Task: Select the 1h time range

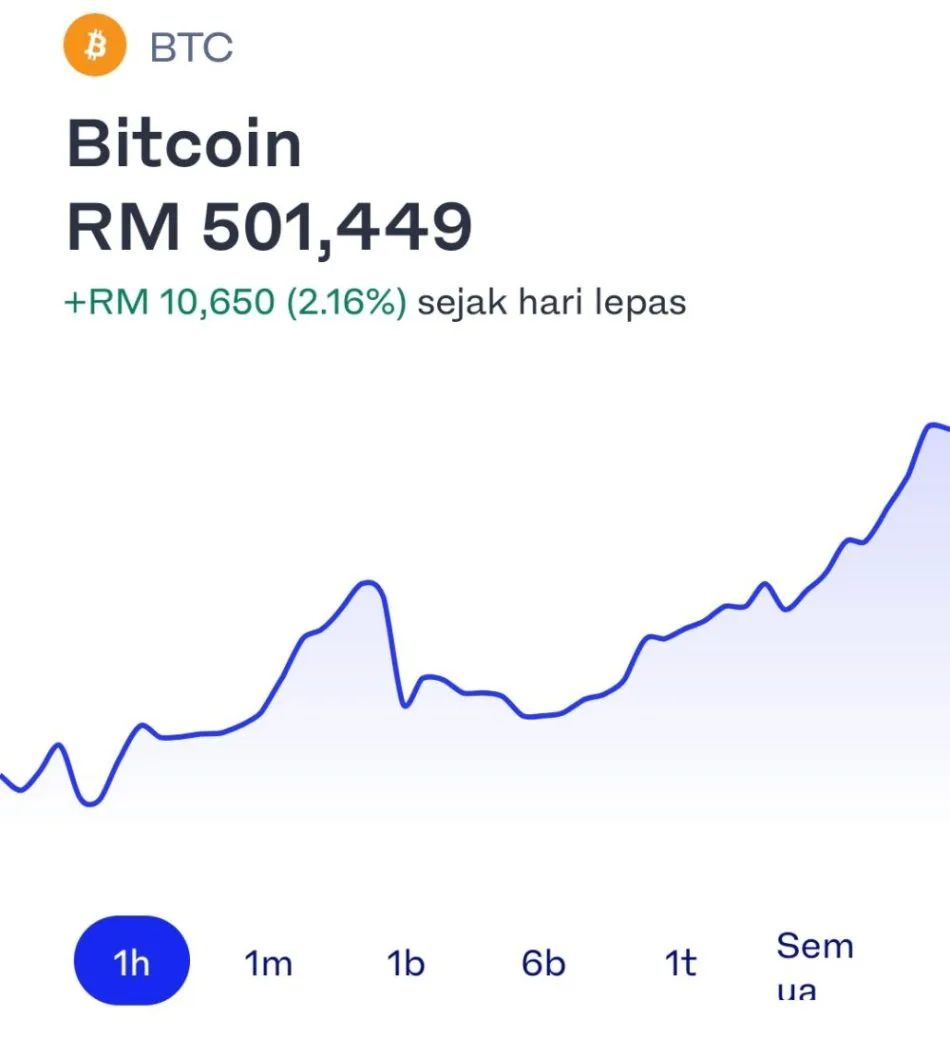Action: [131, 963]
